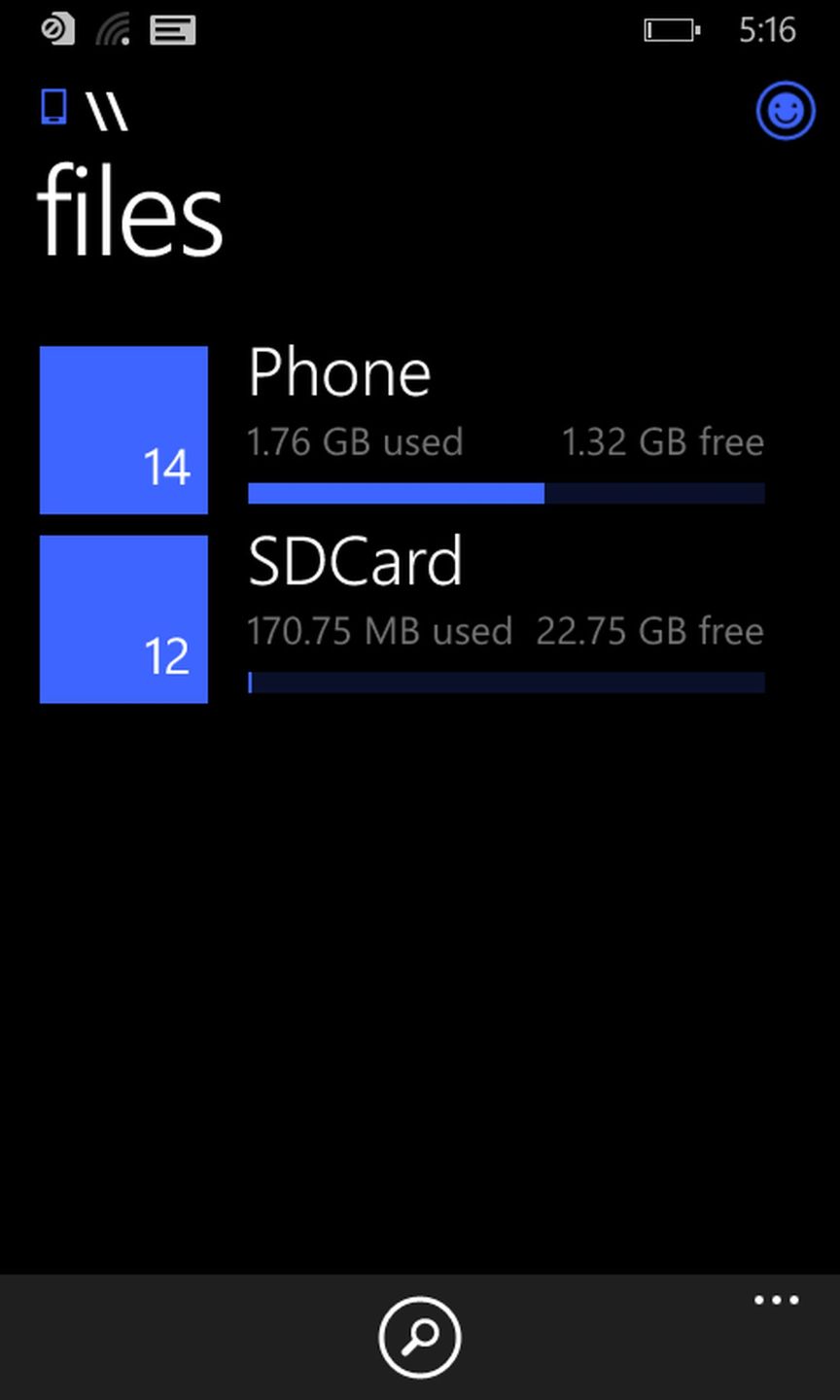Tap the NFC status icon in the status bar
Image resolution: width=840 pixels, height=1400 pixels.
coord(58,29)
